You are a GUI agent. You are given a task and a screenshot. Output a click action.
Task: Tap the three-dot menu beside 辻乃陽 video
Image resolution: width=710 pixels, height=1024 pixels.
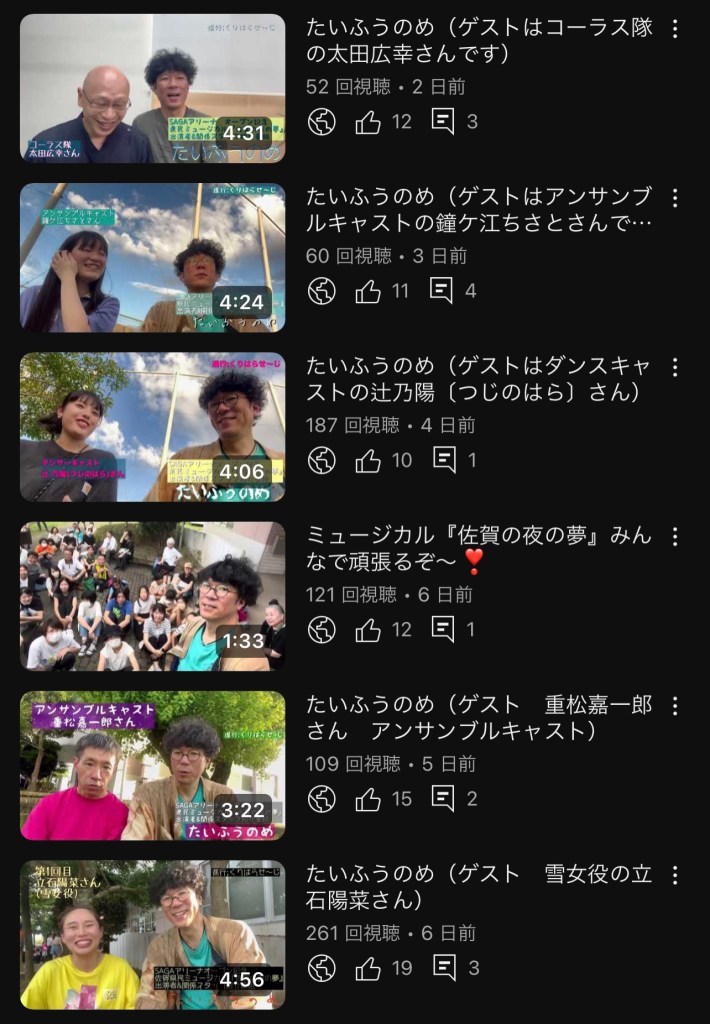click(675, 367)
